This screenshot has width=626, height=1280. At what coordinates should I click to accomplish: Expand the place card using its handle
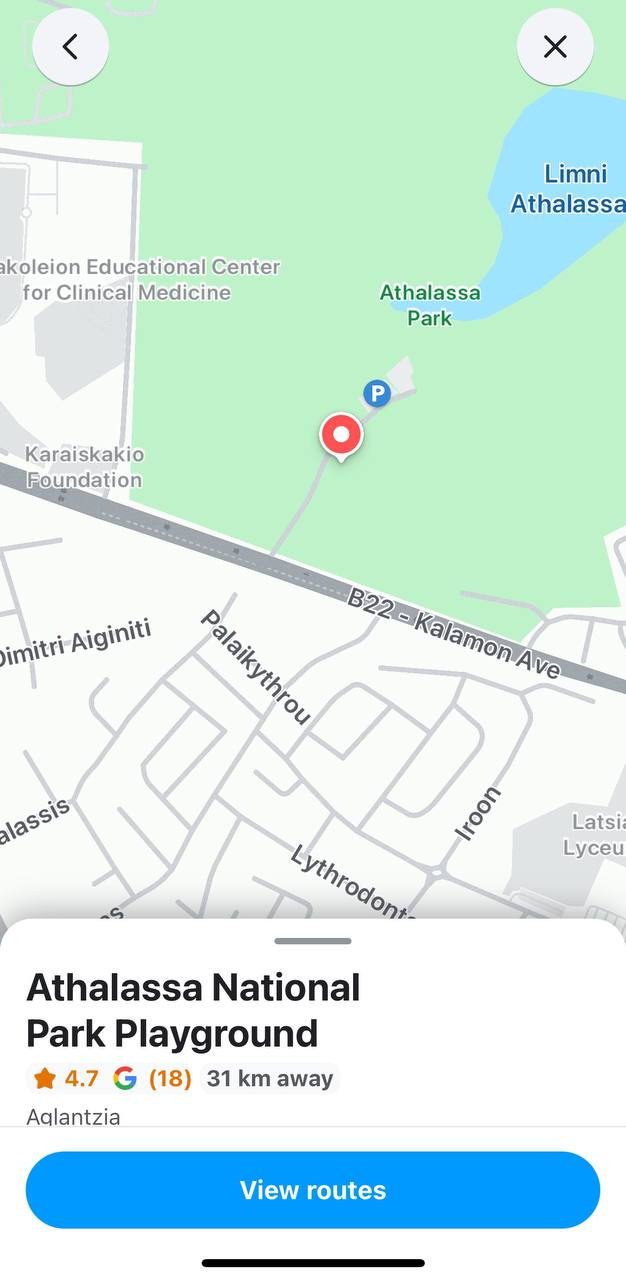coord(313,941)
